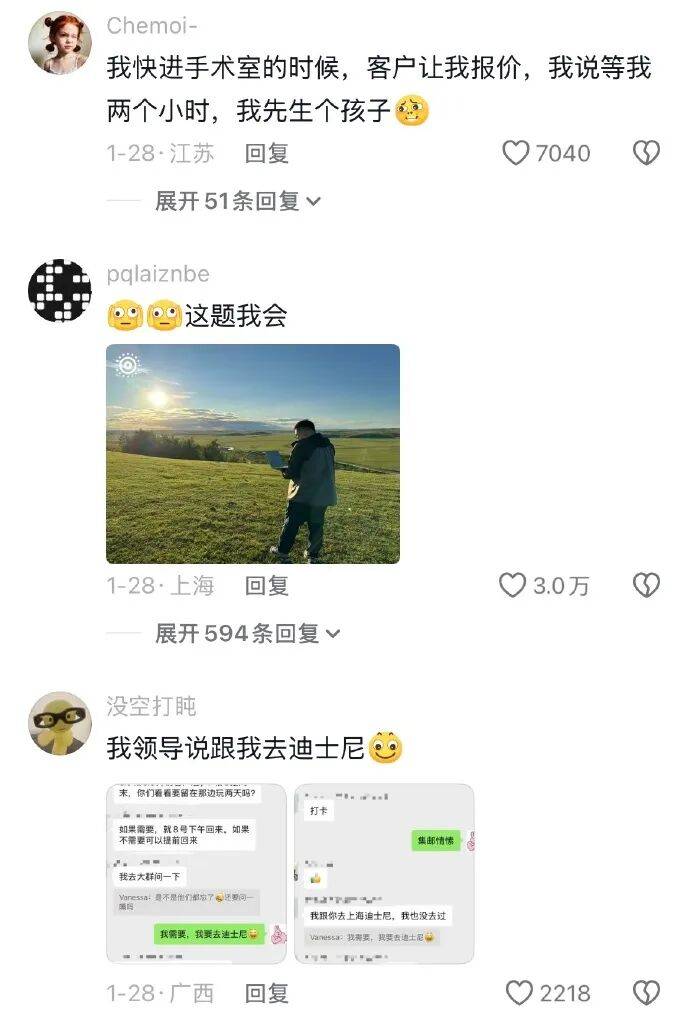Like pqlaiznbe's comment
The height and width of the screenshot is (1025, 690).
tap(512, 585)
